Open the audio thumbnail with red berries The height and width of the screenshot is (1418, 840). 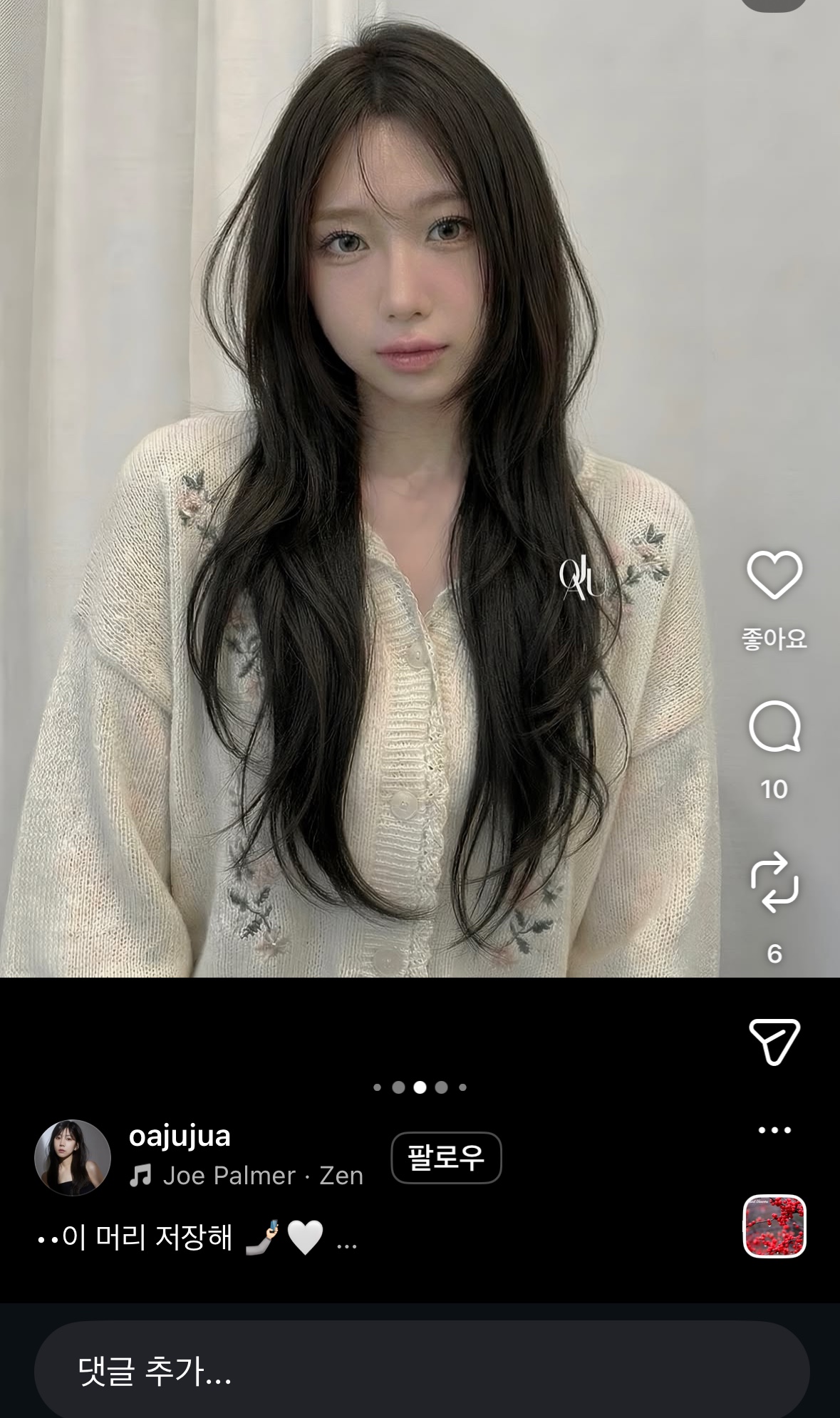click(x=774, y=1226)
